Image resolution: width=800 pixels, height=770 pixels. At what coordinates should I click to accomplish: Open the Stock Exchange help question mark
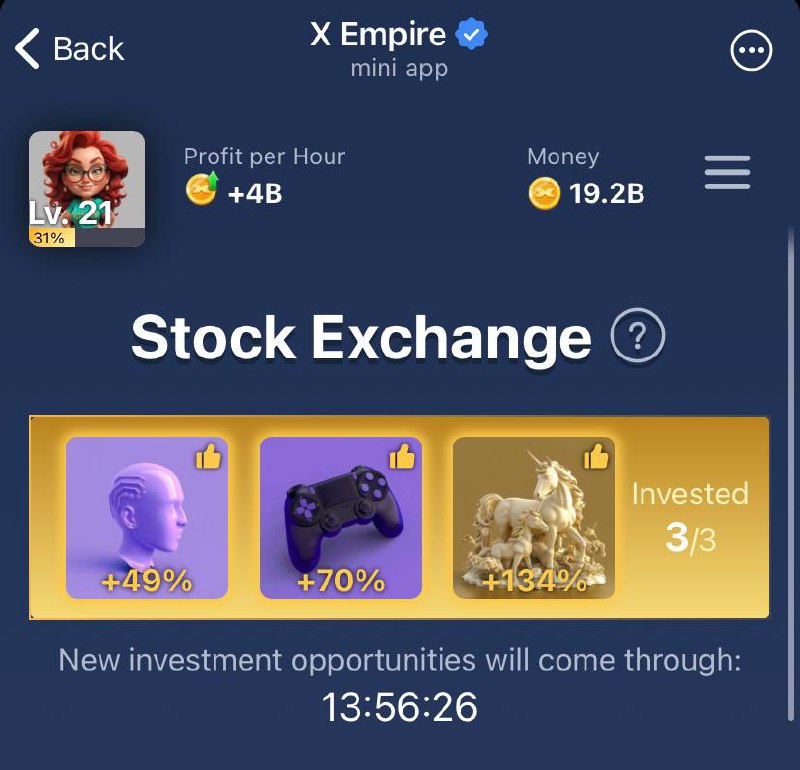tap(637, 339)
